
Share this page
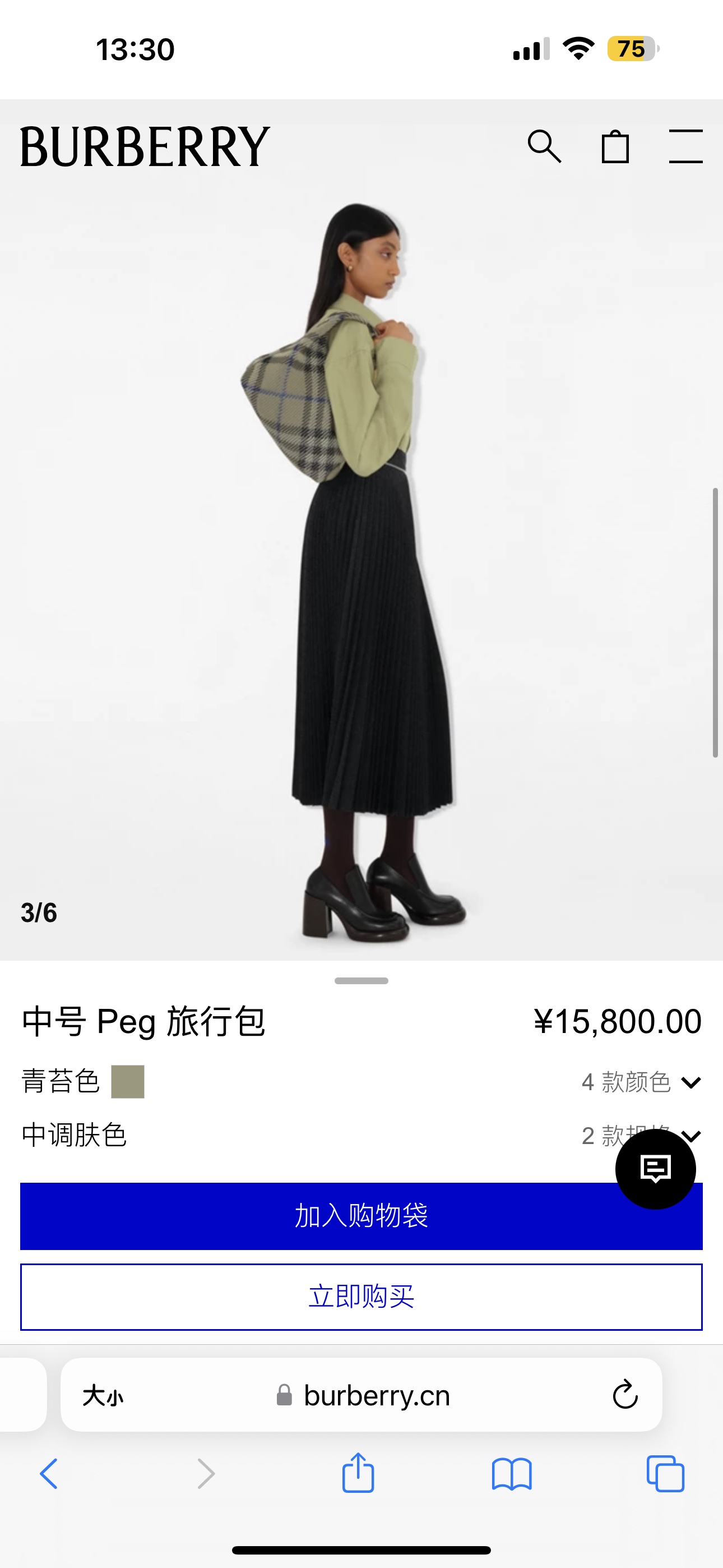point(358,1473)
